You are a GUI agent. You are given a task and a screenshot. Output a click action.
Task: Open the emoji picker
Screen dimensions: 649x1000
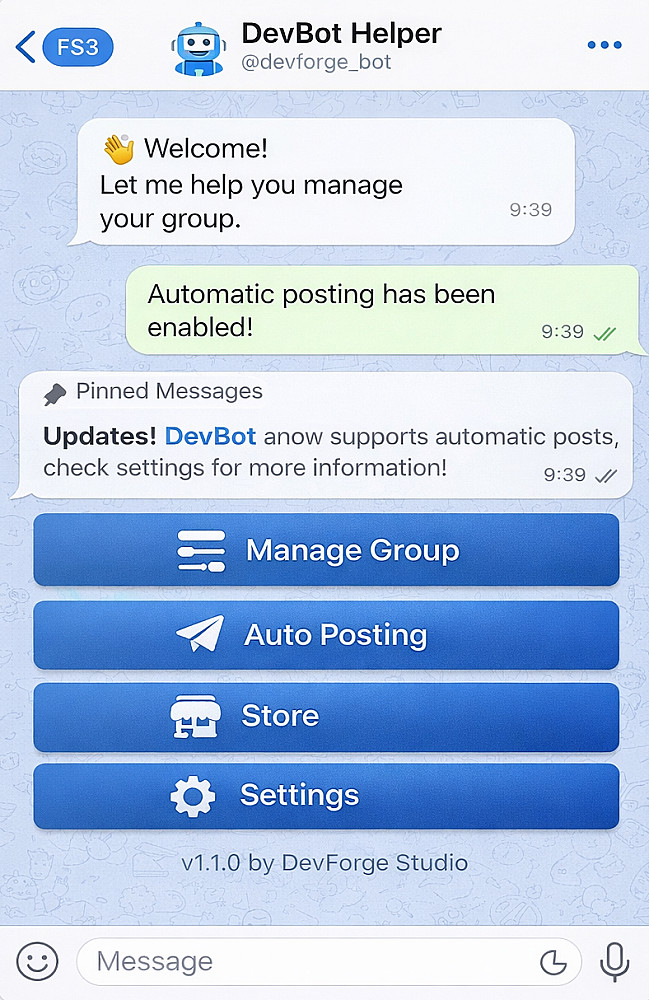[x=38, y=962]
